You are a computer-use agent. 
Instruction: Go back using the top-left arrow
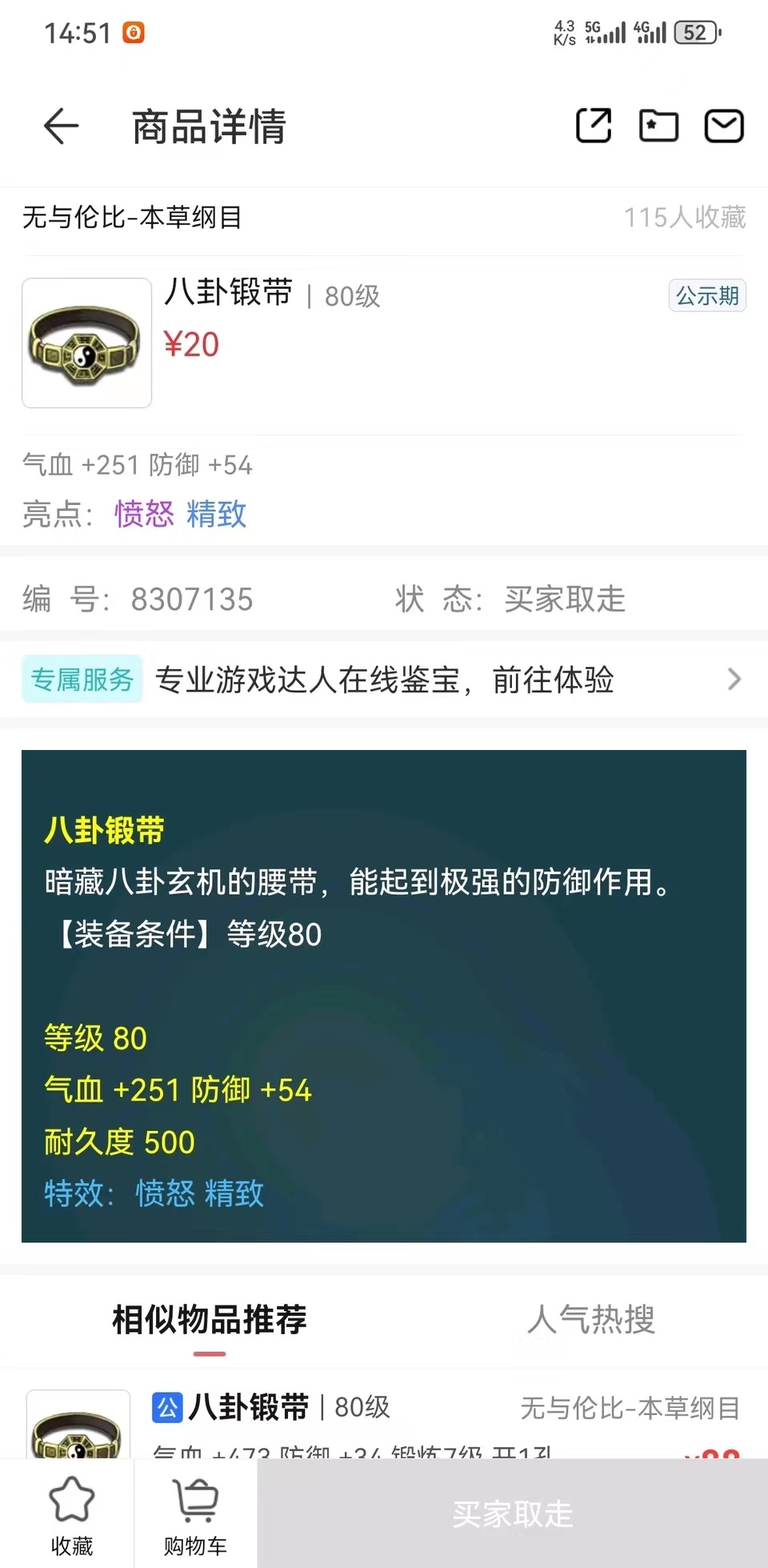pyautogui.click(x=61, y=126)
